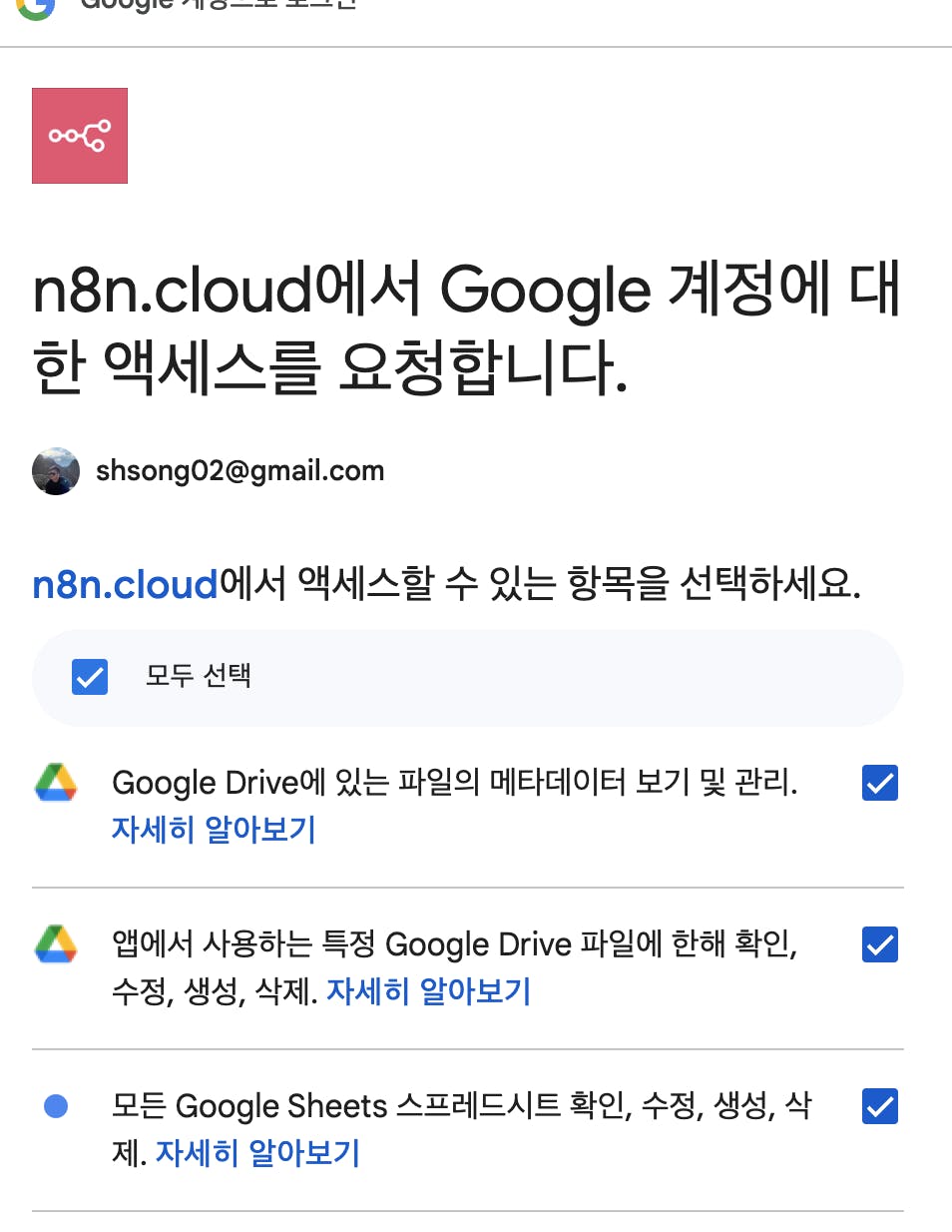This screenshot has width=952, height=1232.
Task: Uncheck the 모두 선택 checkbox
Action: 90,677
